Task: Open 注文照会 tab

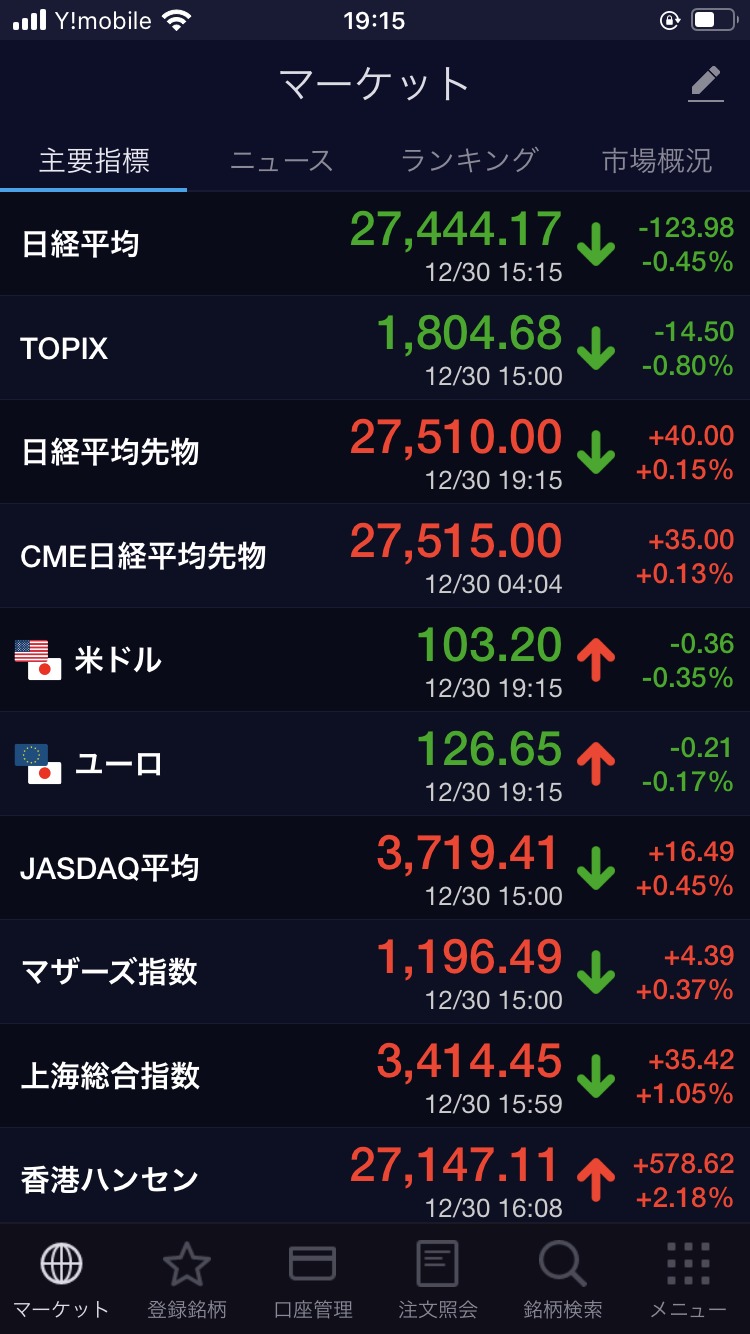Action: pos(437,1279)
